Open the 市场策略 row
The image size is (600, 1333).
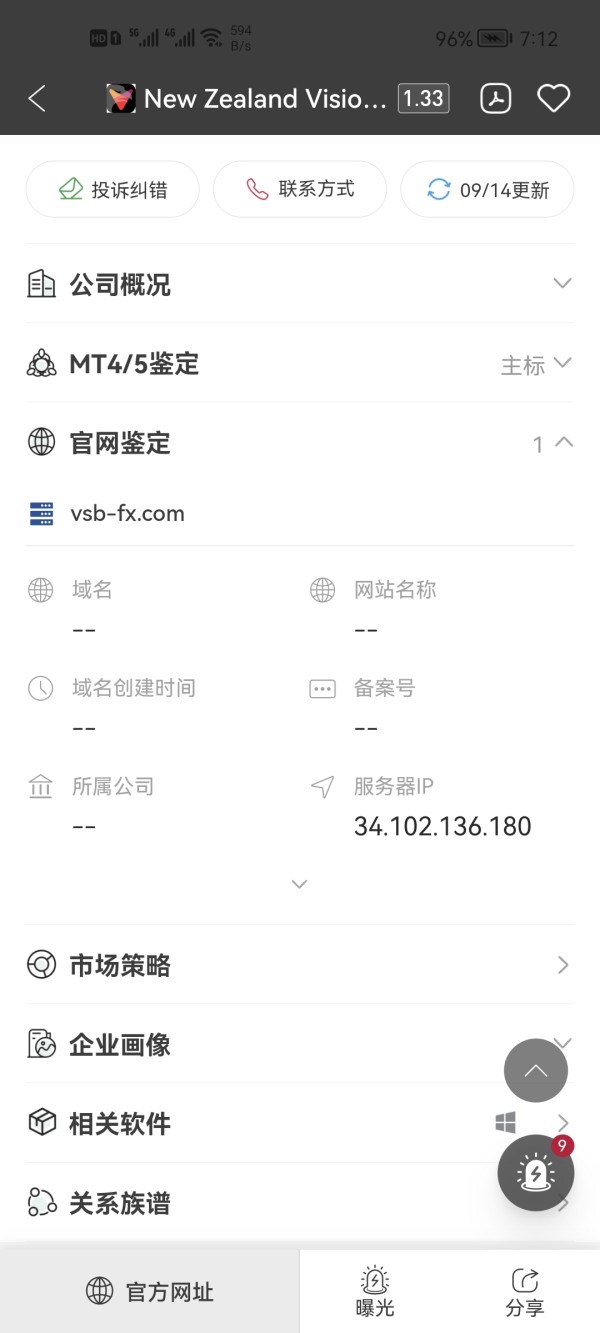pyautogui.click(x=300, y=965)
